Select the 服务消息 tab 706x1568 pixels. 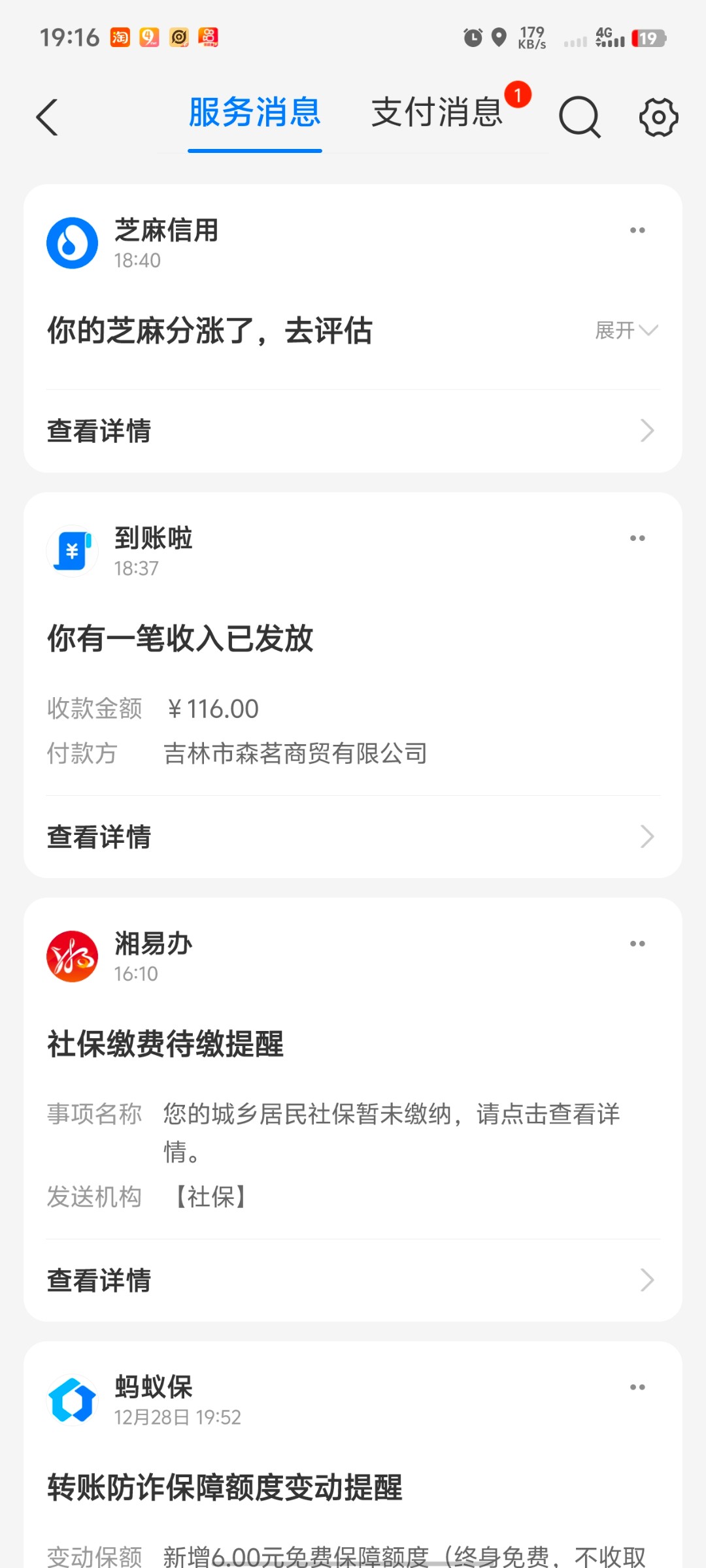[x=255, y=112]
